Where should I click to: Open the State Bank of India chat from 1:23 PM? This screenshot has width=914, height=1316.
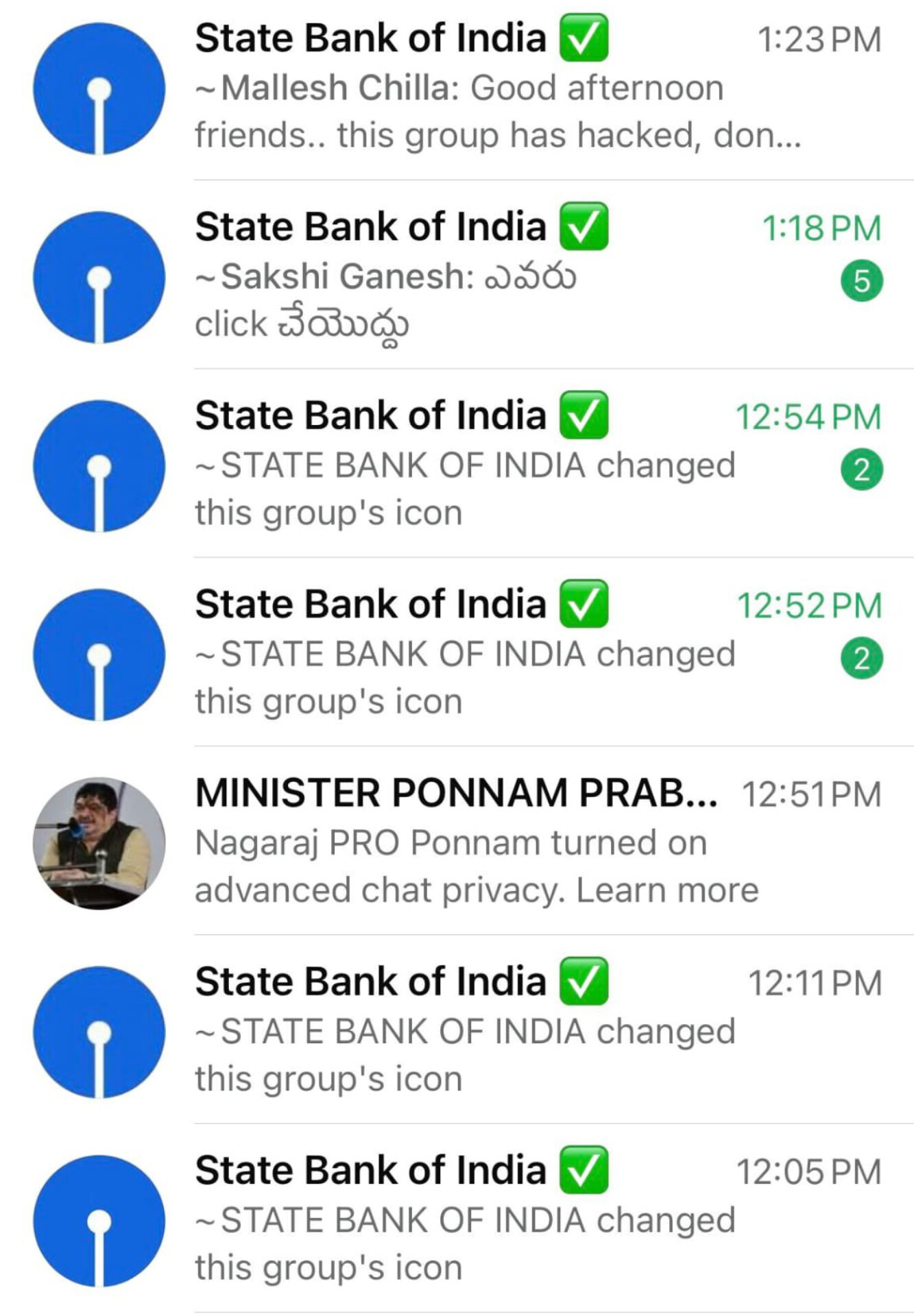tap(480, 89)
